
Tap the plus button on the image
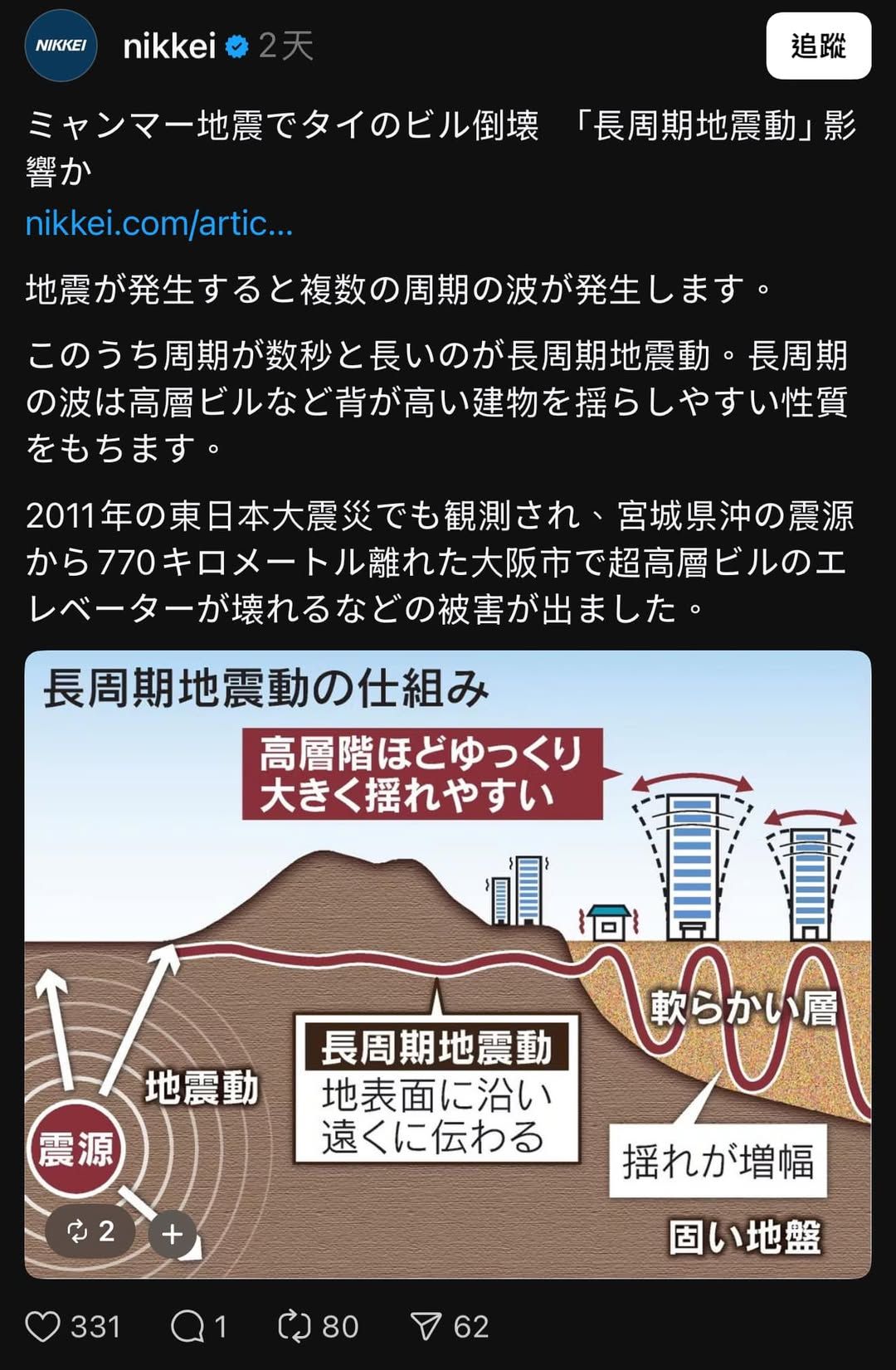tap(172, 1235)
